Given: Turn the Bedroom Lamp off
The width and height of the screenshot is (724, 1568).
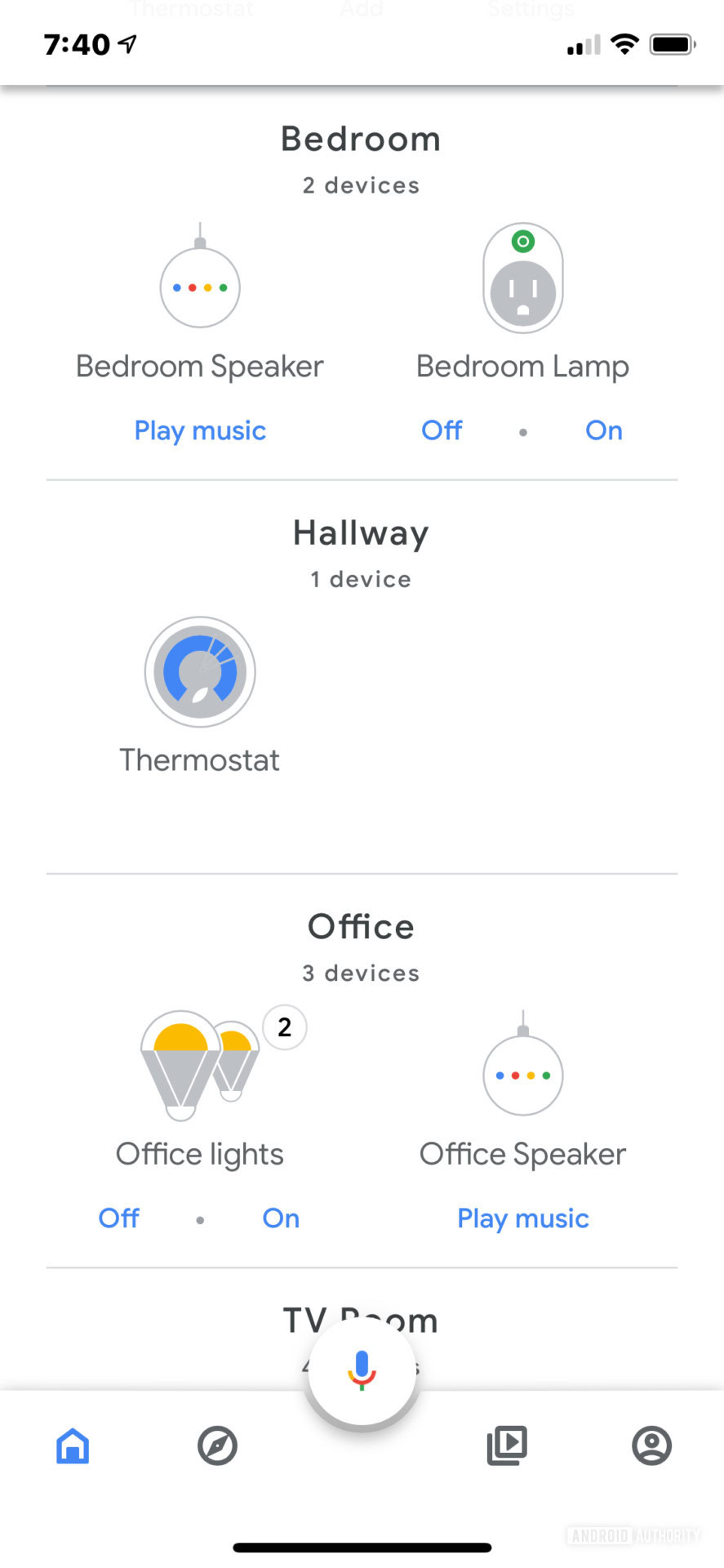Looking at the screenshot, I should tap(442, 430).
